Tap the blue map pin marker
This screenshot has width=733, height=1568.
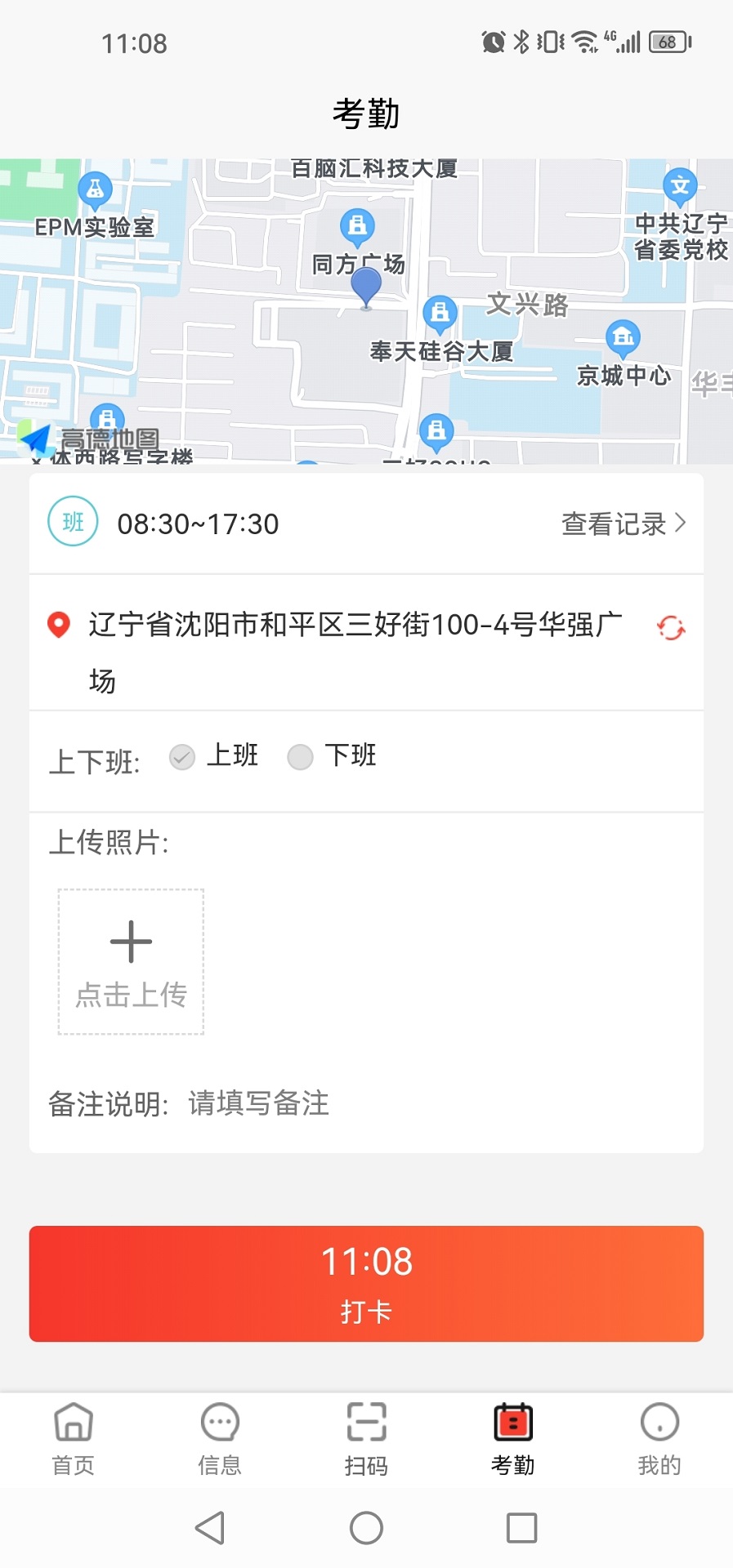365,287
